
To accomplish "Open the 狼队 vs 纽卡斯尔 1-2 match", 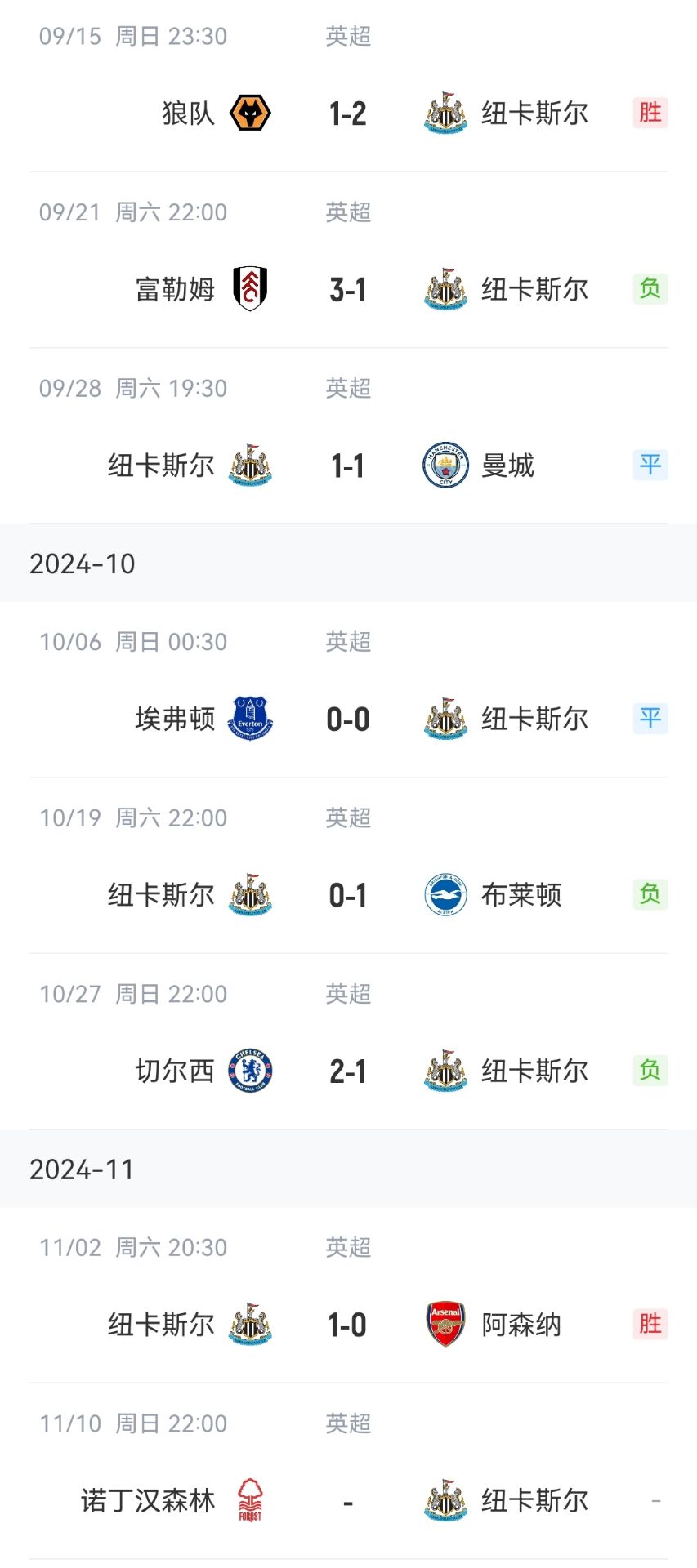I will point(348,86).
